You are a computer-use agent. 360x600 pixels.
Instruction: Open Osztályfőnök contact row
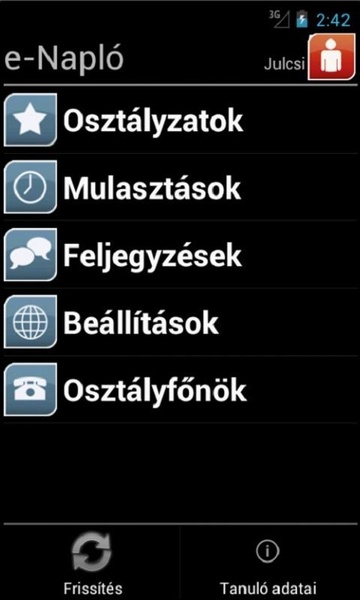pyautogui.click(x=180, y=389)
